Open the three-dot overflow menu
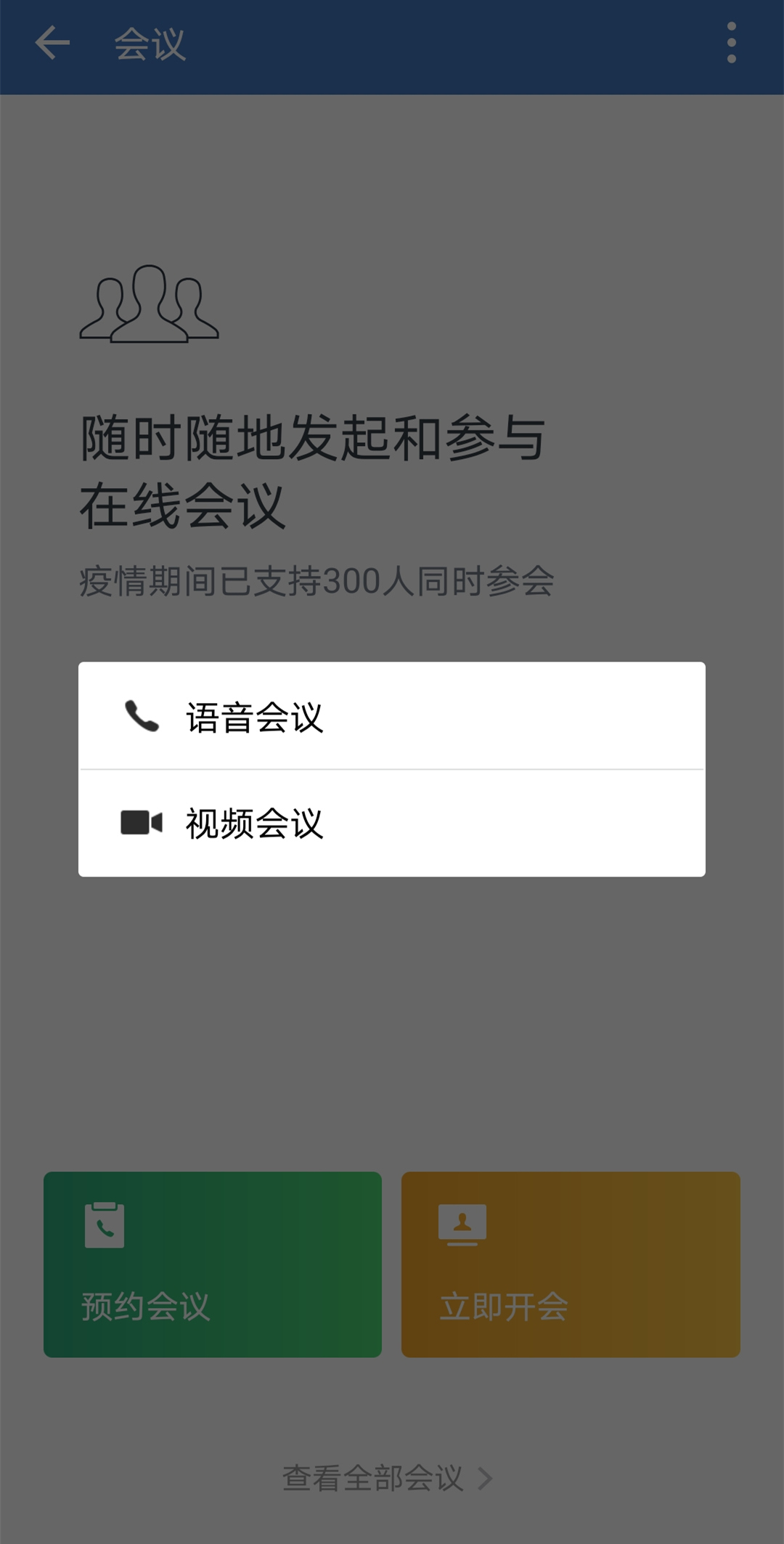The image size is (784, 1544). tap(731, 44)
